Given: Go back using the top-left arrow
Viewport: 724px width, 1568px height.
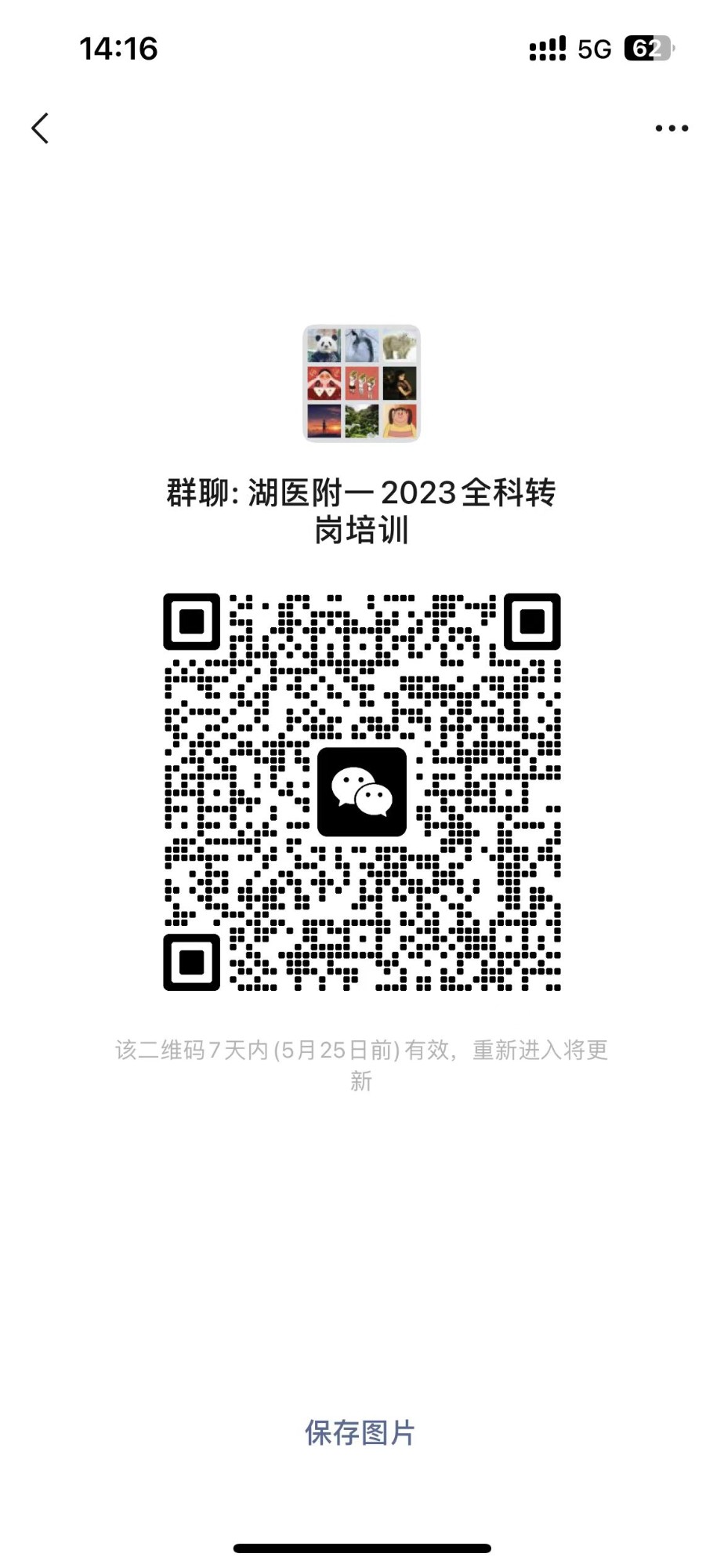Looking at the screenshot, I should pyautogui.click(x=40, y=128).
